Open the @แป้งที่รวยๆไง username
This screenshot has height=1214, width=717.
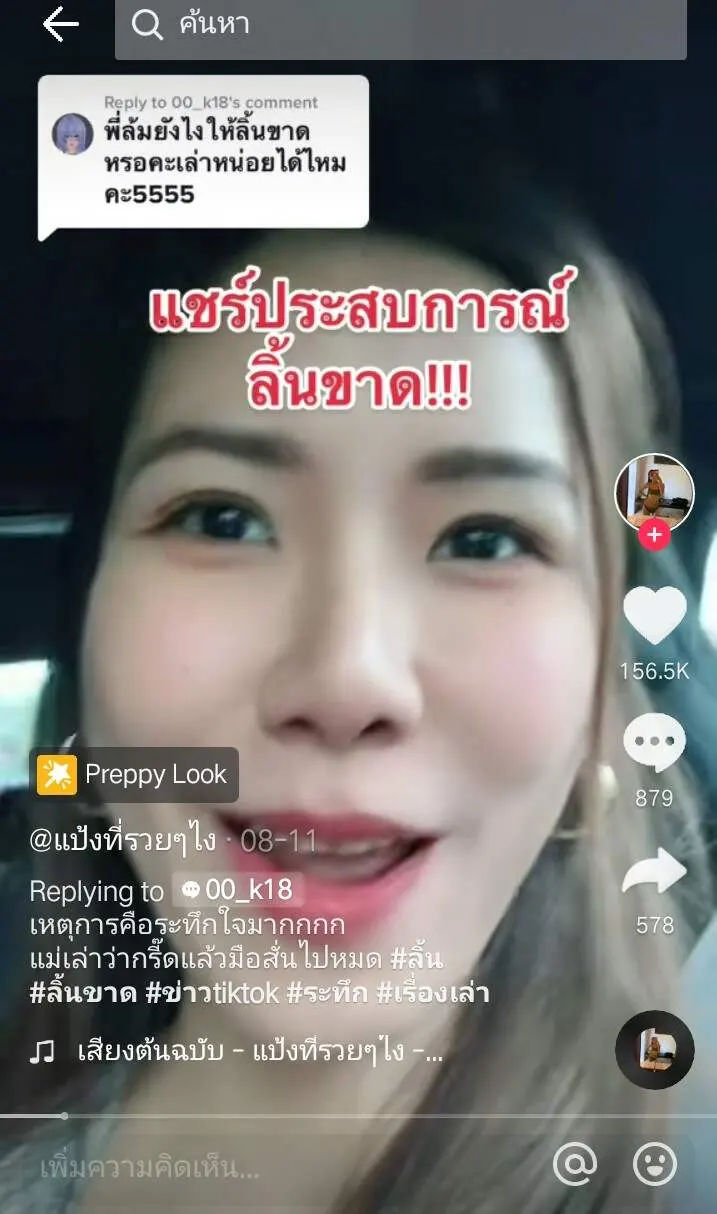[x=123, y=841]
